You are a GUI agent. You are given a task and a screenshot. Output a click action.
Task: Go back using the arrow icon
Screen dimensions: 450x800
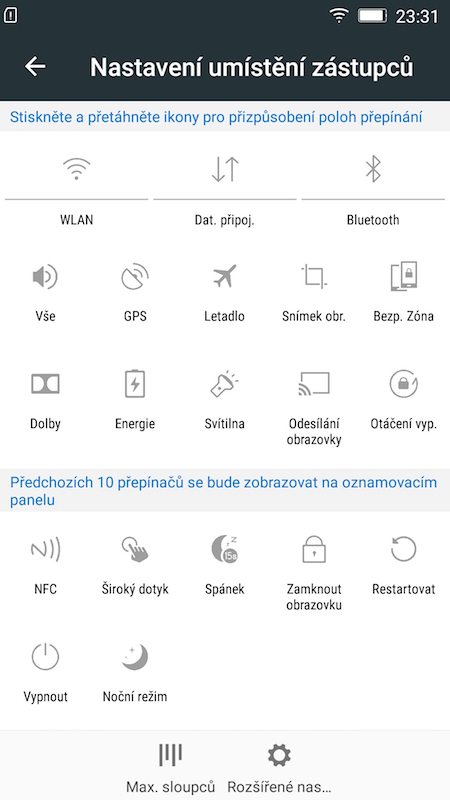click(35, 66)
